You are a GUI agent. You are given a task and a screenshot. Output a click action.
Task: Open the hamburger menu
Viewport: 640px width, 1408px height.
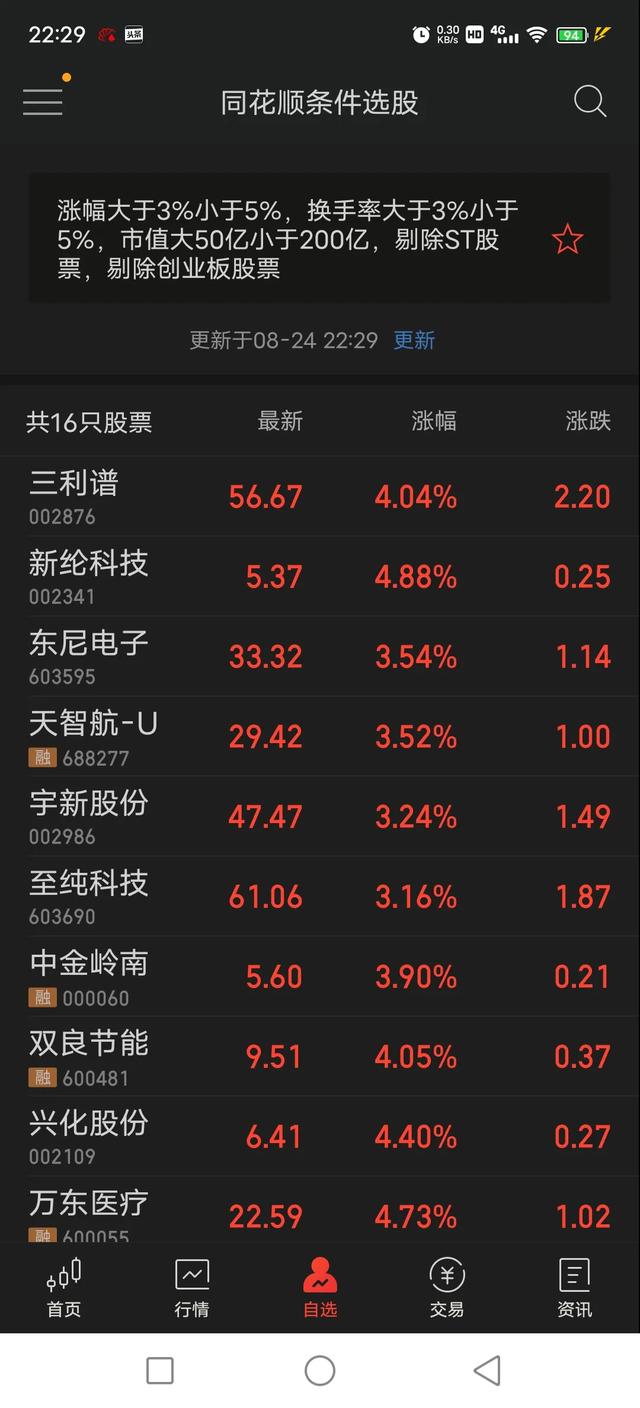click(42, 101)
